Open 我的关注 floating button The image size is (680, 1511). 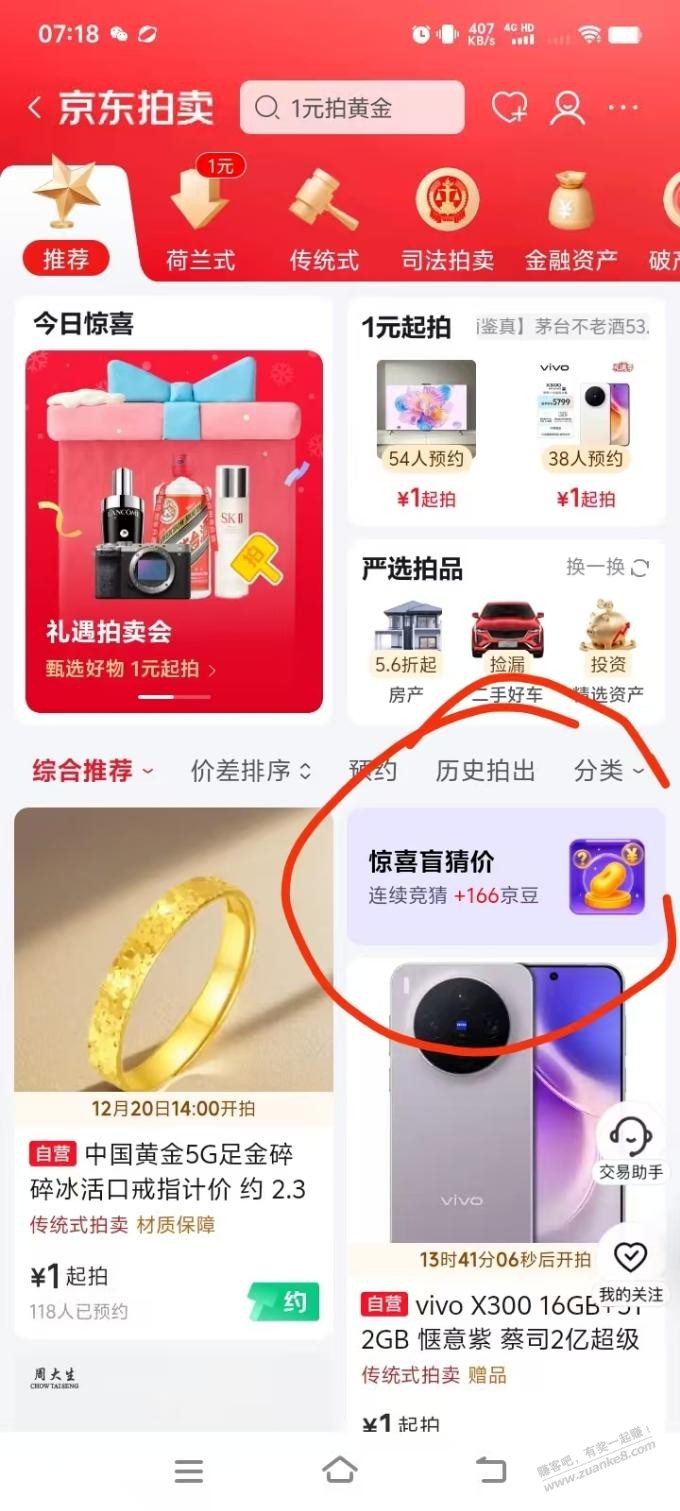(630, 1270)
